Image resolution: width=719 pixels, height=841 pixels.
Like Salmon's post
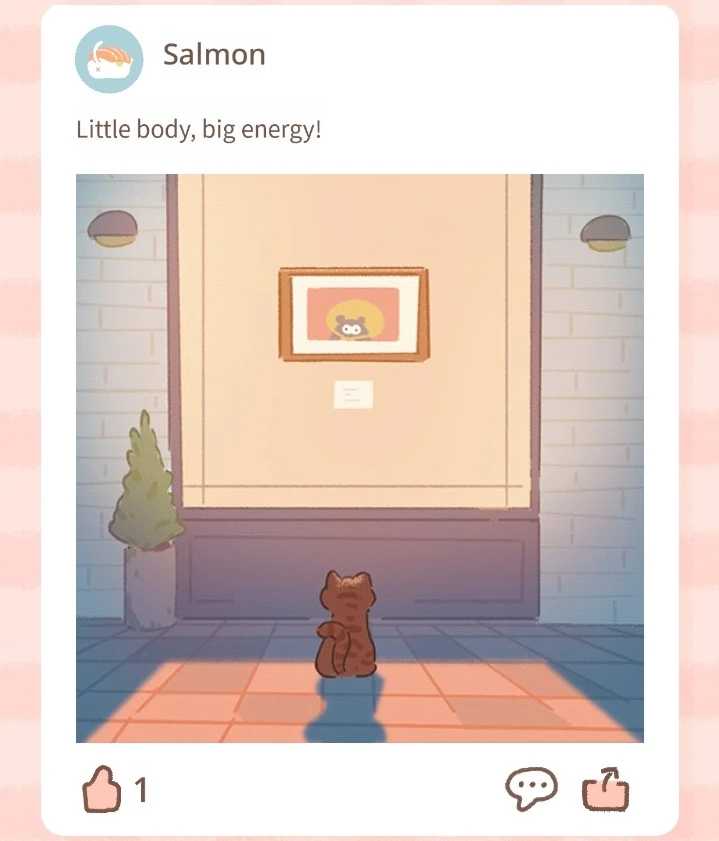point(100,790)
